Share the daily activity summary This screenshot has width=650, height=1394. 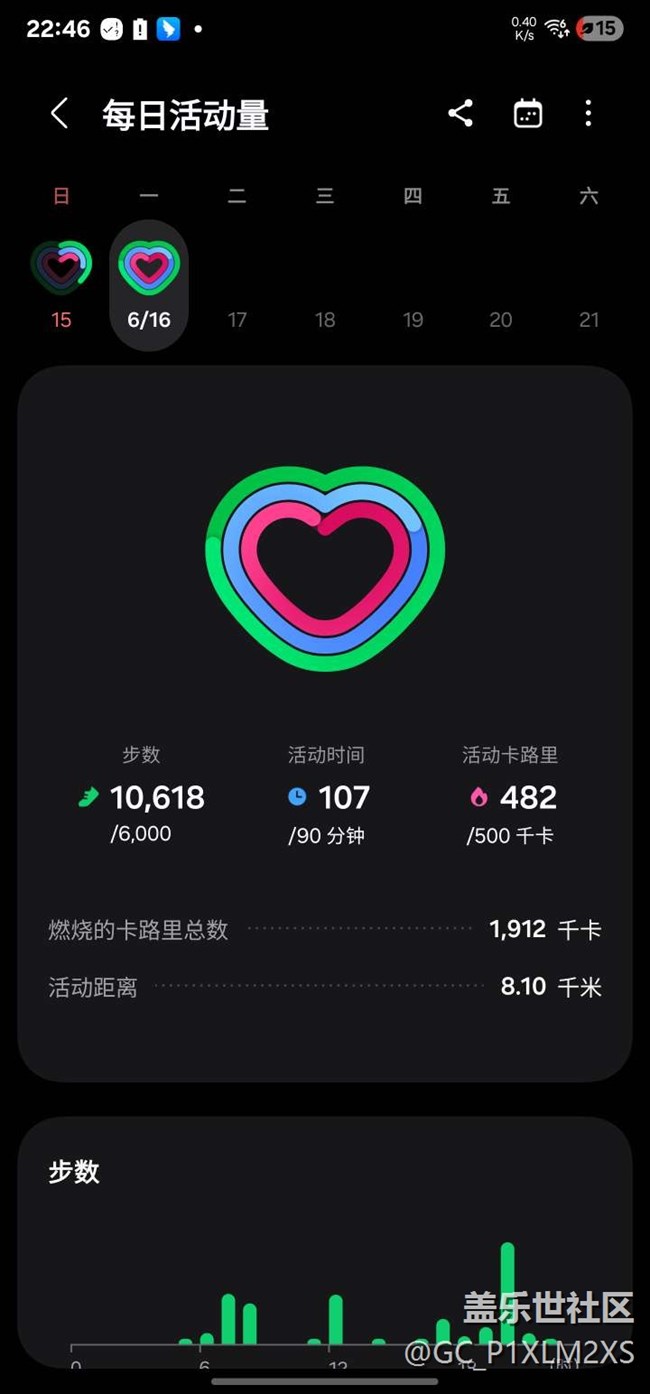[x=460, y=113]
